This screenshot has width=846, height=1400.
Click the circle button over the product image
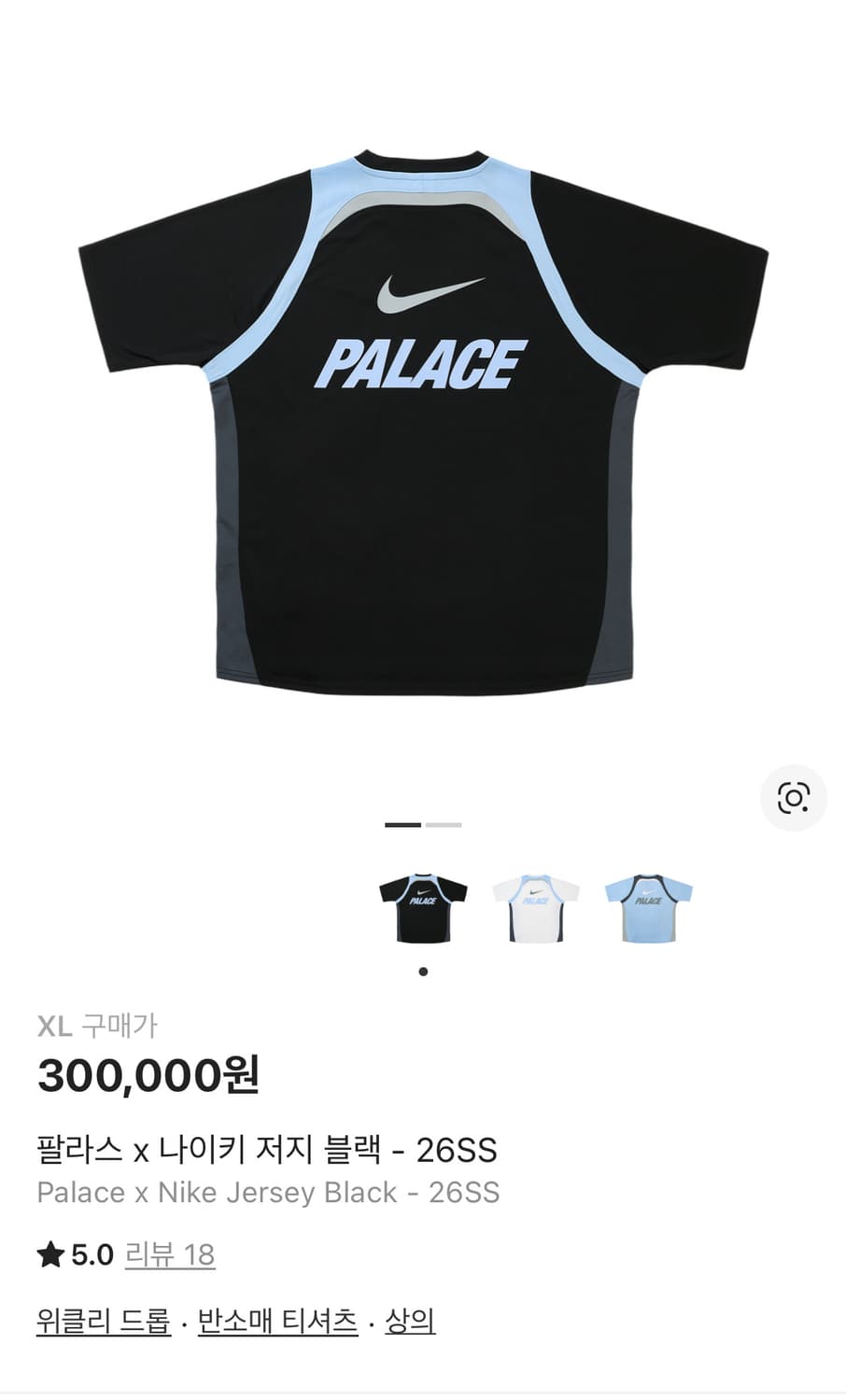[795, 798]
